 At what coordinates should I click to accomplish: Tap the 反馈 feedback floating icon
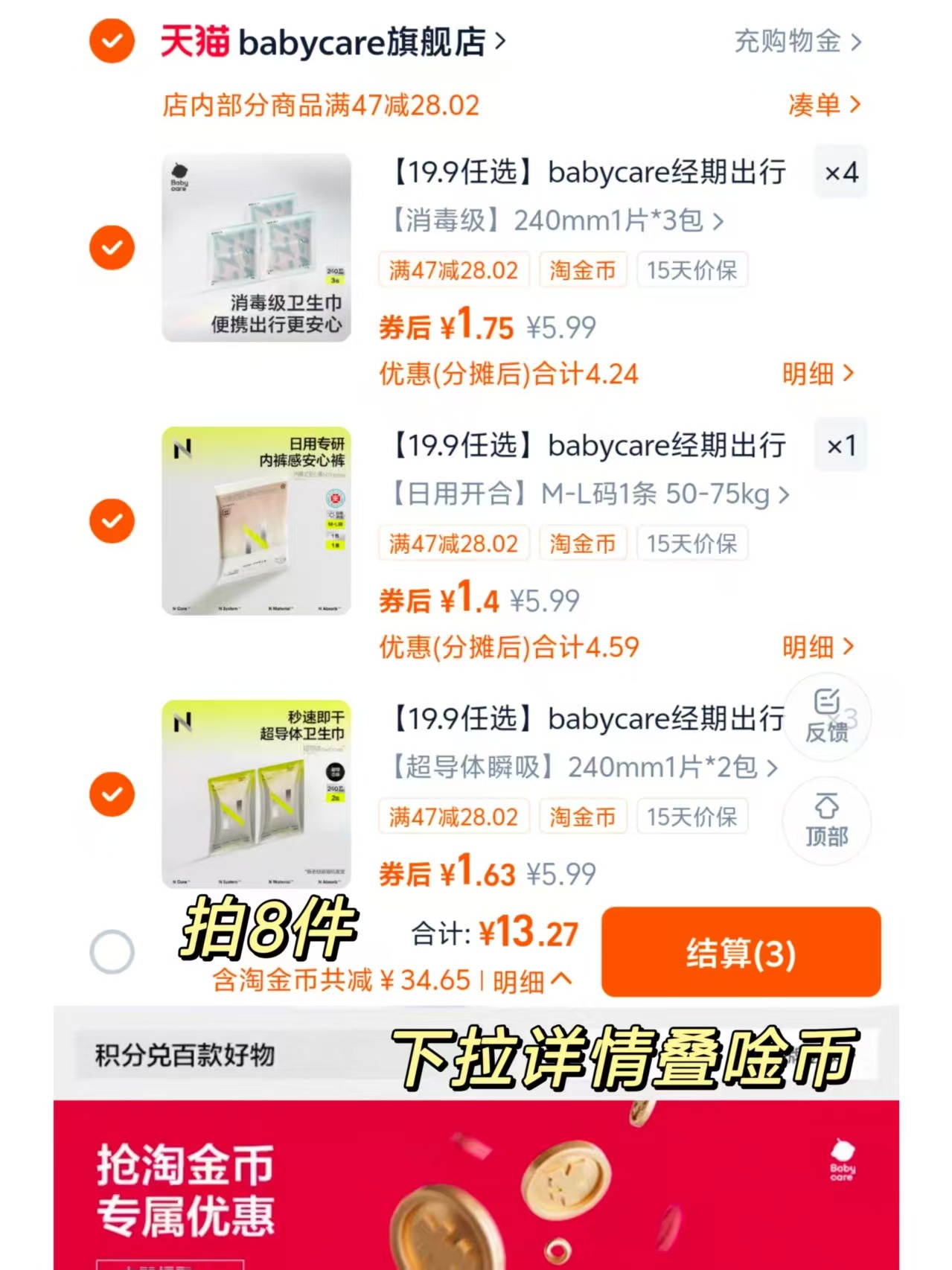[828, 718]
